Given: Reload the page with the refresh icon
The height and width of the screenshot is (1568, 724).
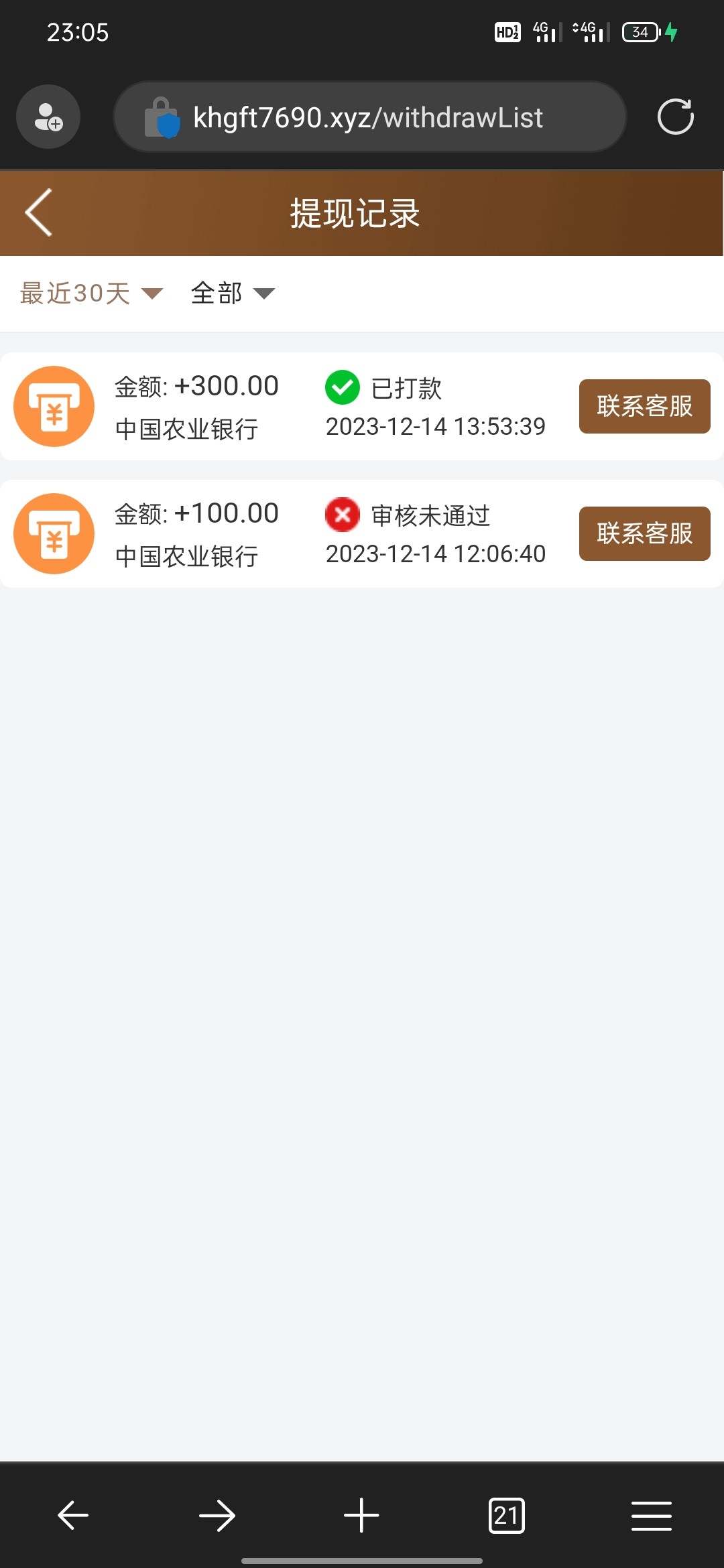Looking at the screenshot, I should (x=675, y=117).
